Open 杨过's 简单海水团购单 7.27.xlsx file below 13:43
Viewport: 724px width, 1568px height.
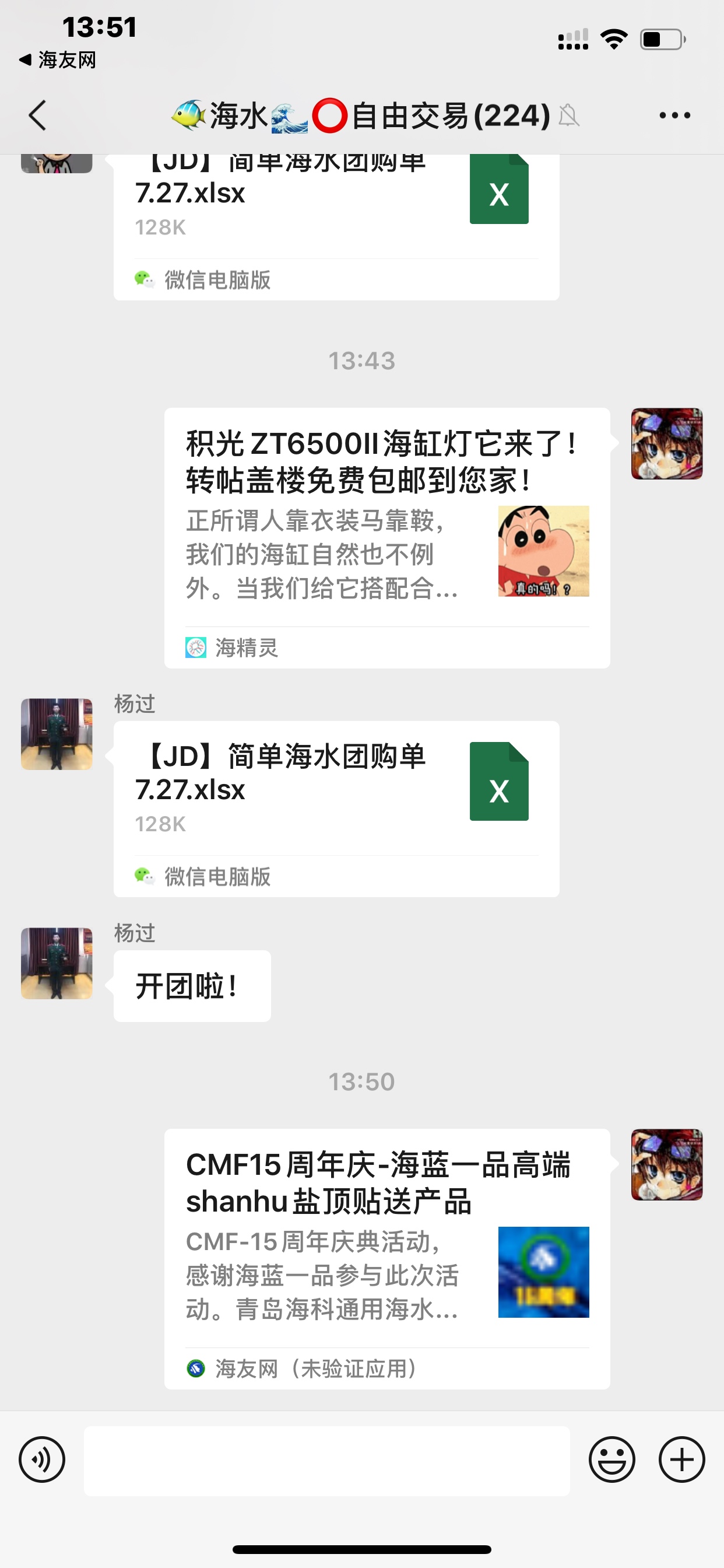tap(336, 807)
